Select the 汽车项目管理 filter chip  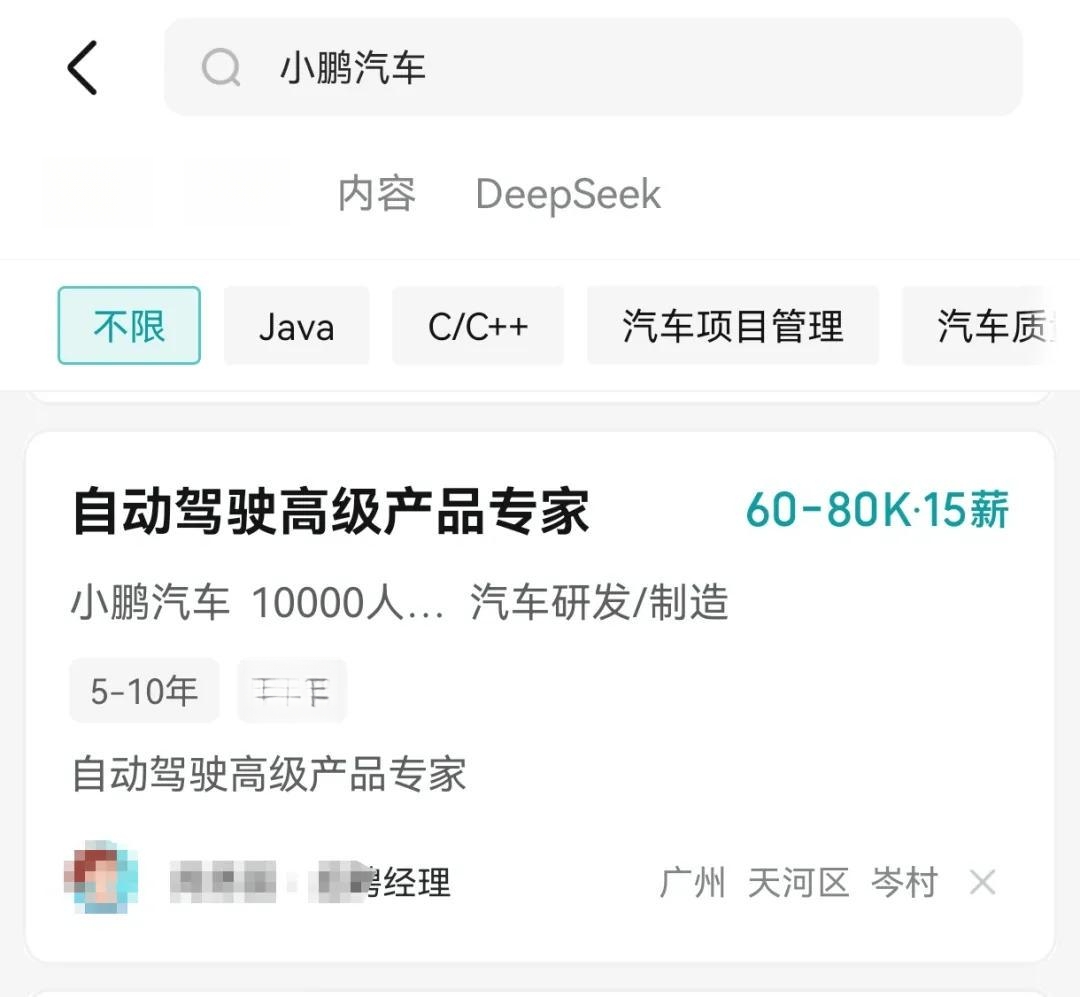[x=732, y=326]
